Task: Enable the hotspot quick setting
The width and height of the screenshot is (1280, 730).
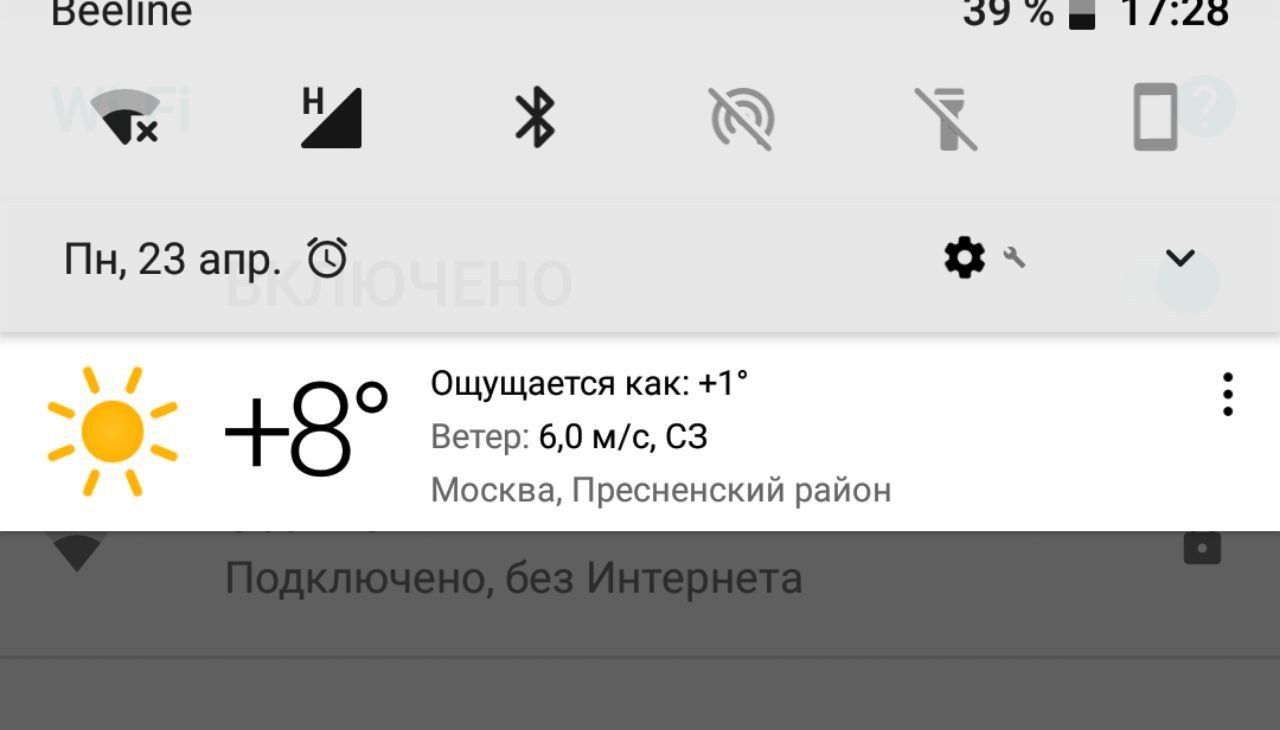Action: (741, 117)
